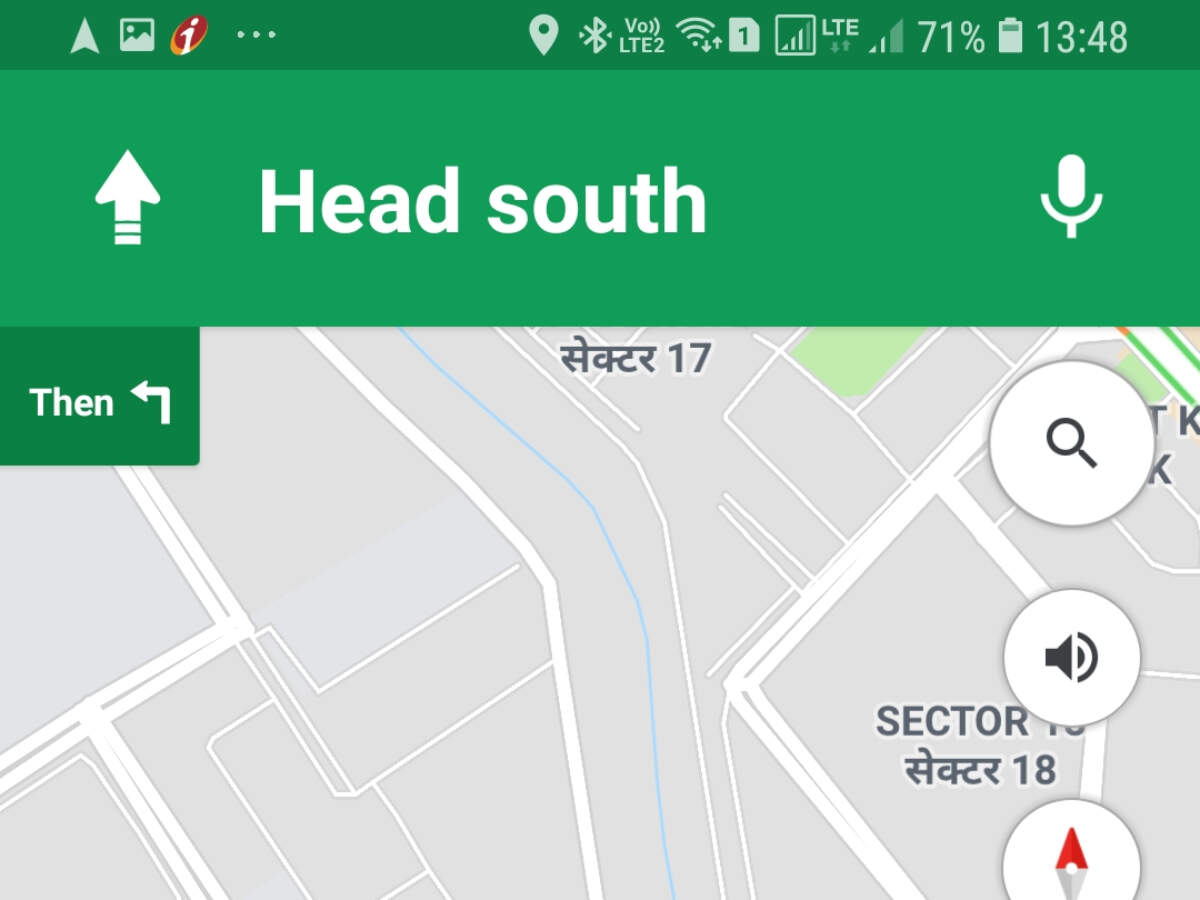
Task: Toggle the navigation voice sound button
Action: click(1071, 658)
